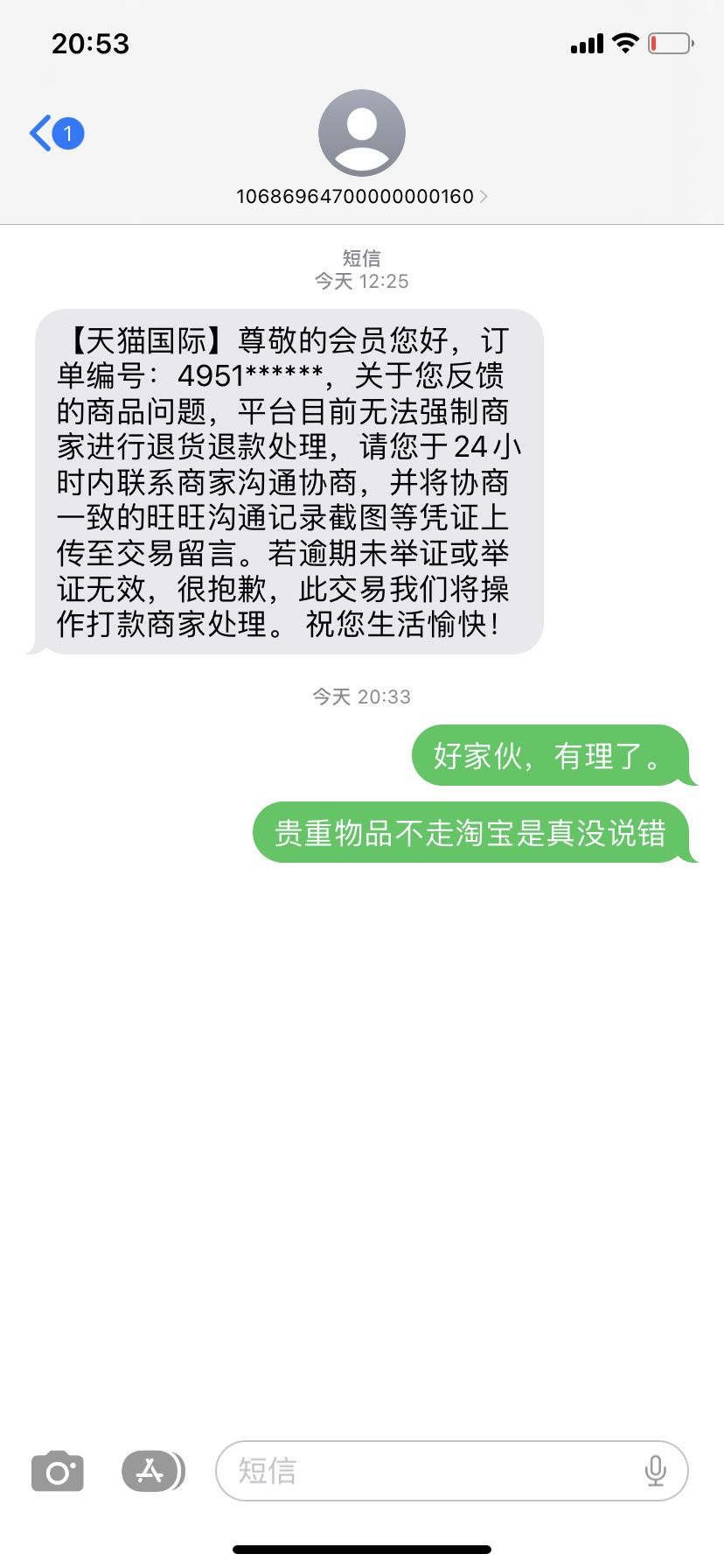Tap the sender number 106869647000000000160
Viewport: 724px width, 1568px height.
click(x=354, y=196)
